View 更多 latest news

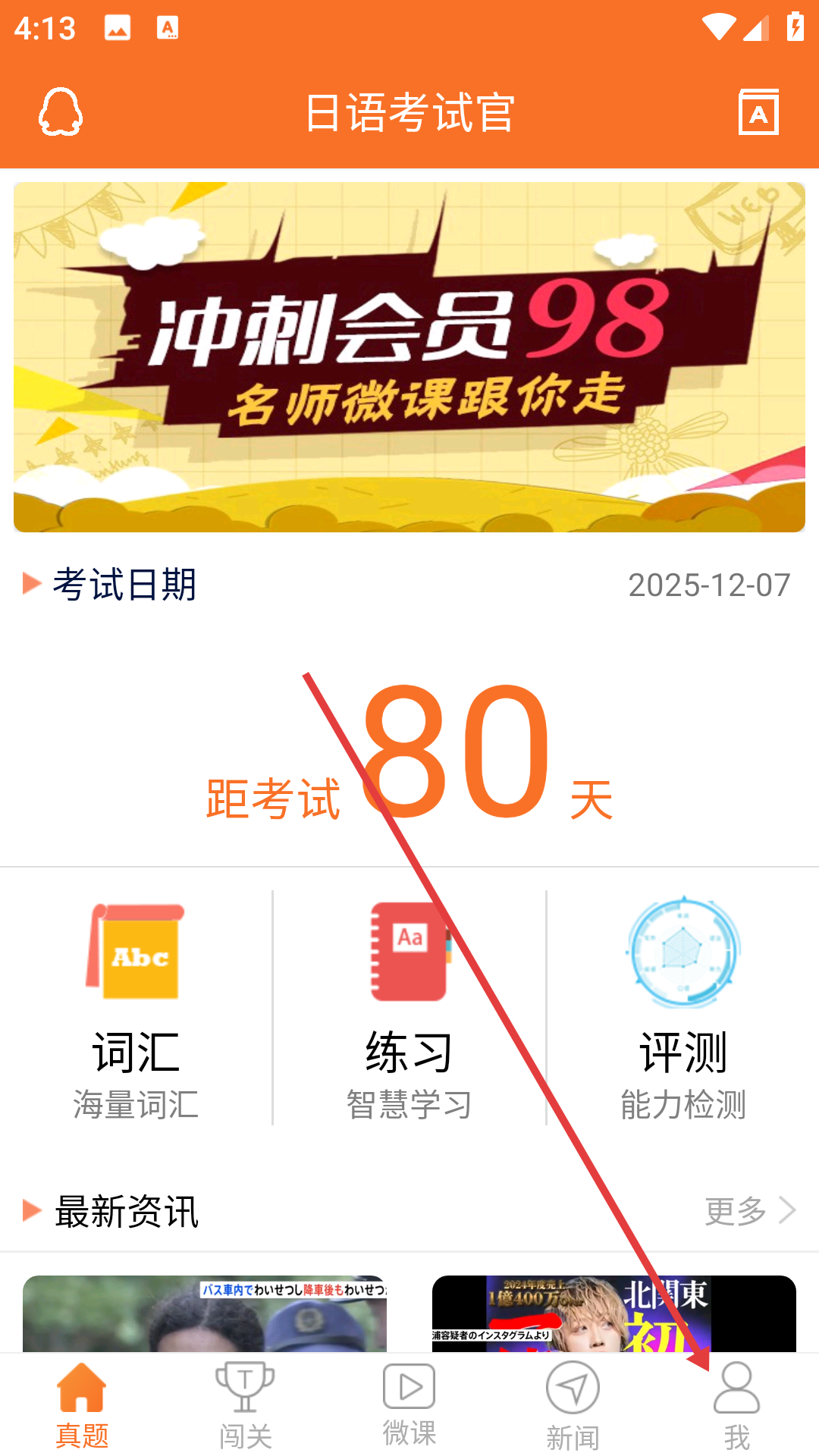pyautogui.click(x=749, y=1210)
